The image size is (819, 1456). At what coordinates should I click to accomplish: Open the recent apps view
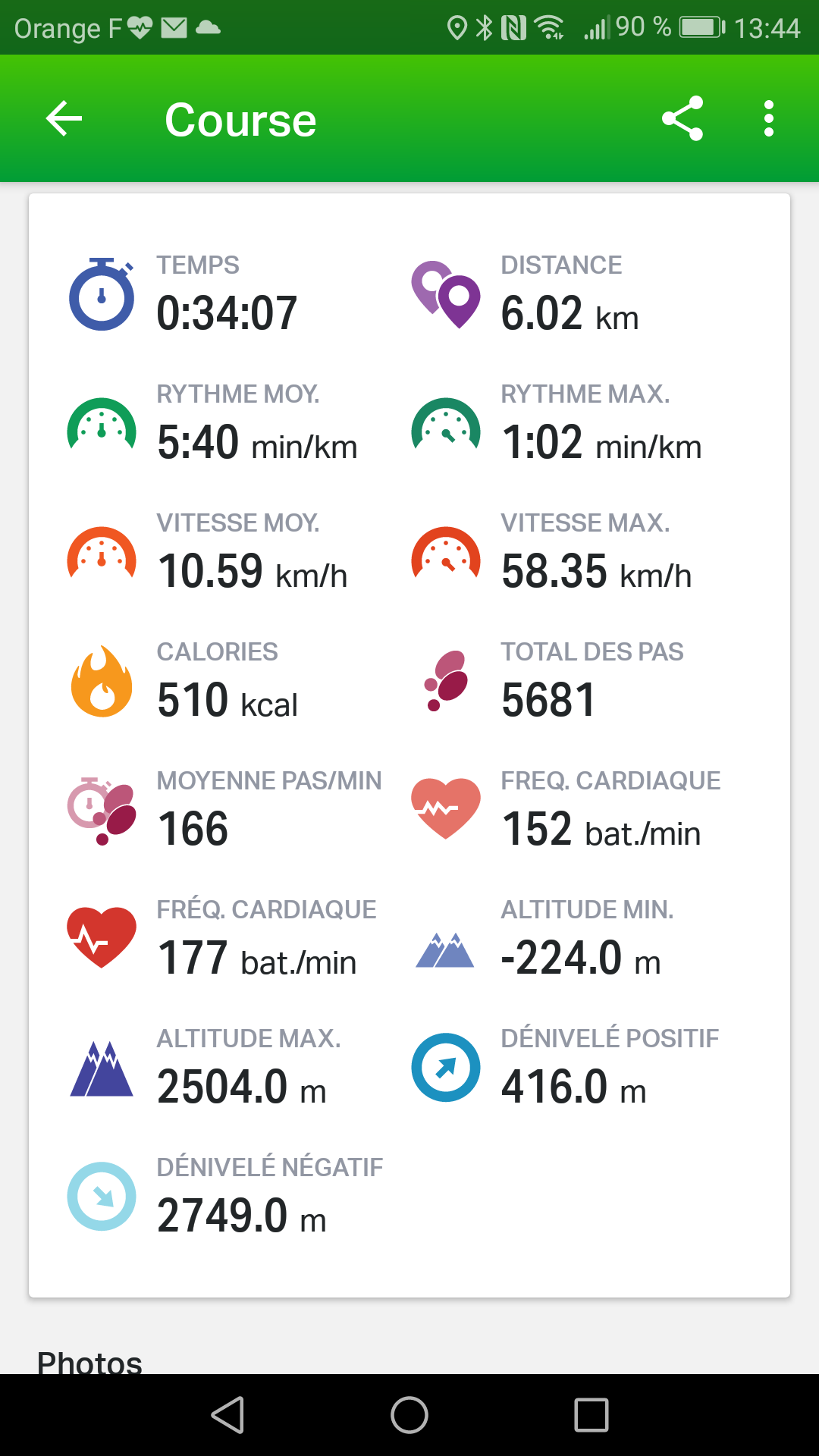coord(591,1415)
